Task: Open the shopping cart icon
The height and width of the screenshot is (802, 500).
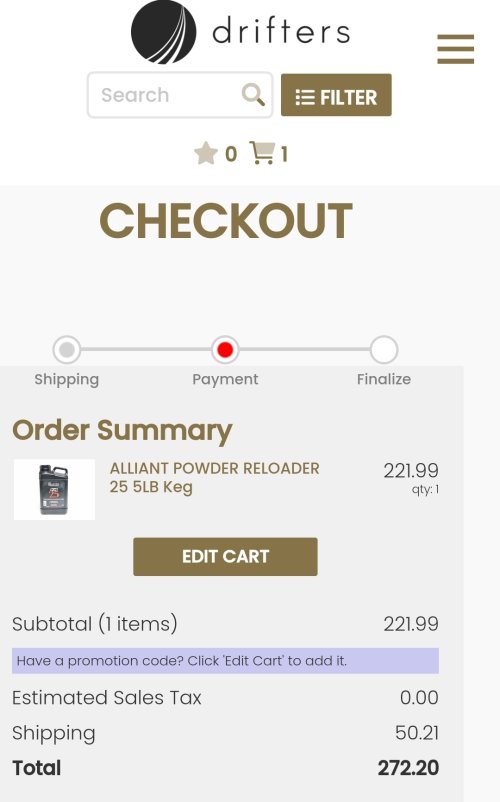Action: tap(262, 153)
